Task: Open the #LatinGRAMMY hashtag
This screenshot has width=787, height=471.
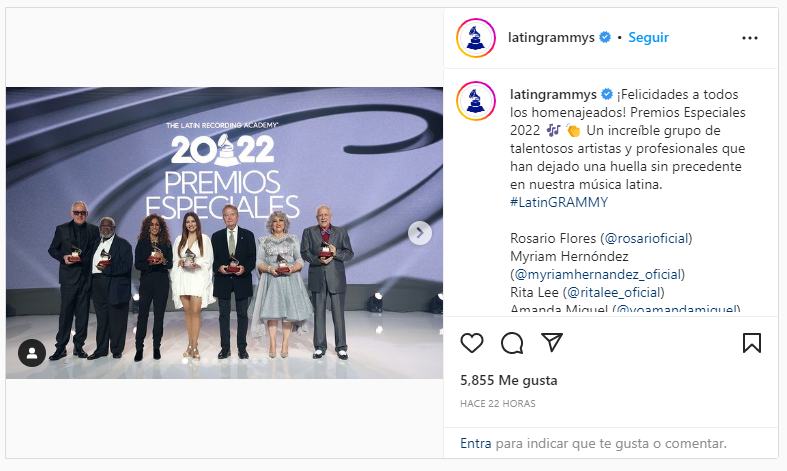Action: tap(558, 202)
